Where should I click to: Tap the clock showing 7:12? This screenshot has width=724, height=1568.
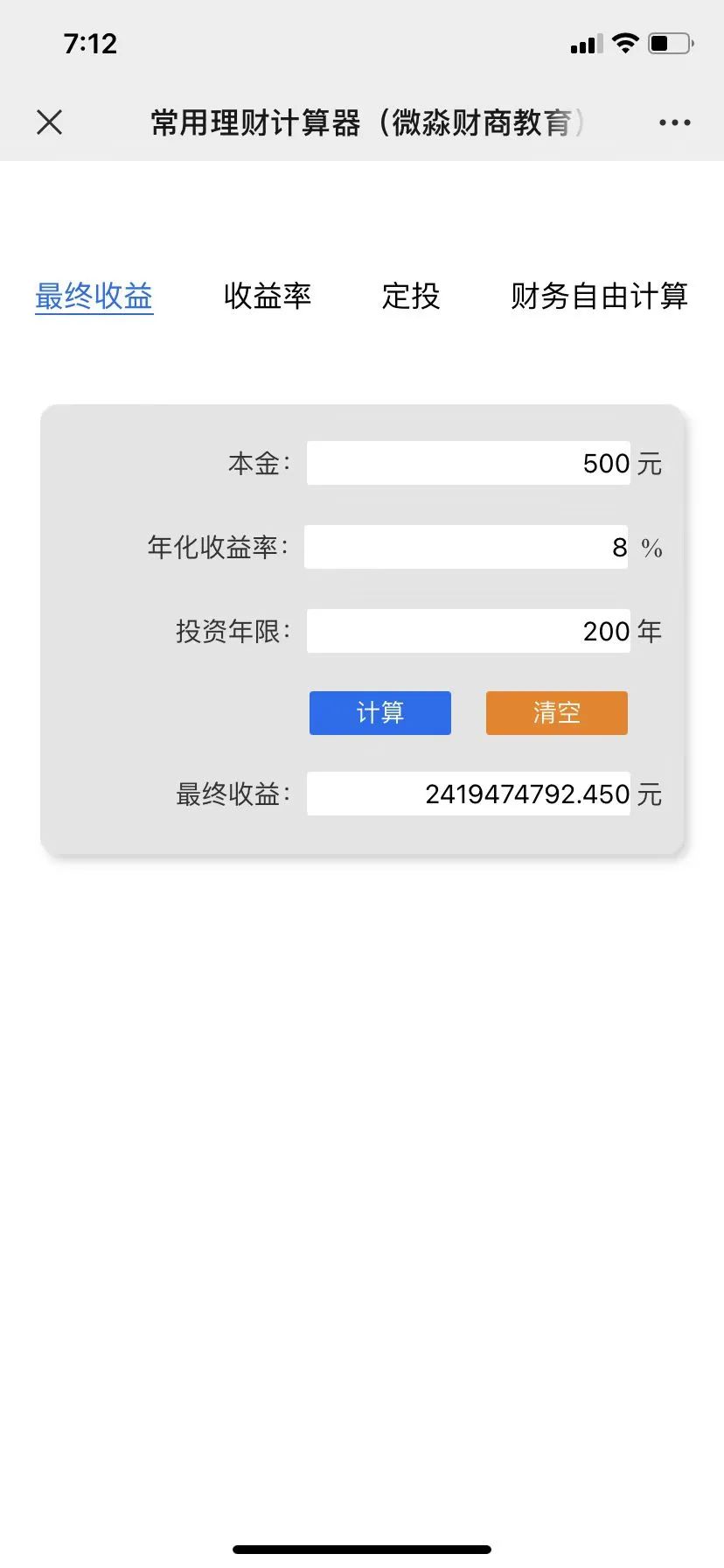pos(91,44)
